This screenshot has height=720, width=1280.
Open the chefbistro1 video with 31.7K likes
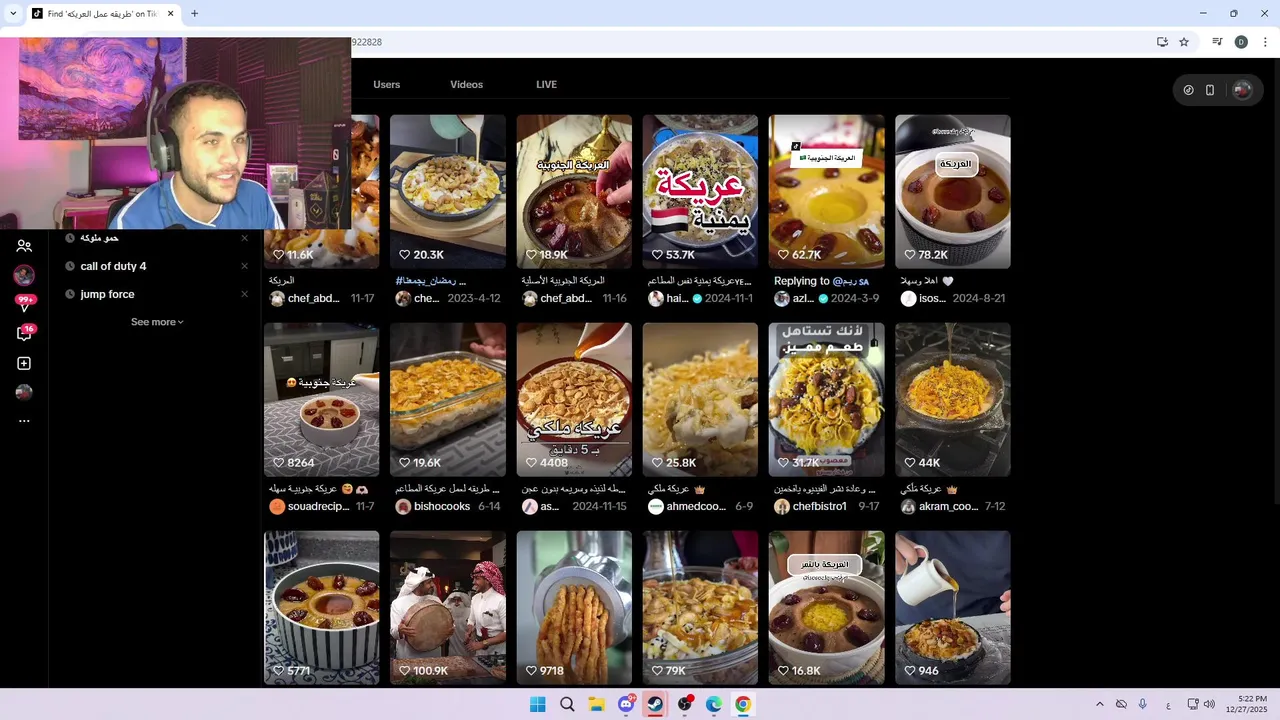pyautogui.click(x=826, y=399)
